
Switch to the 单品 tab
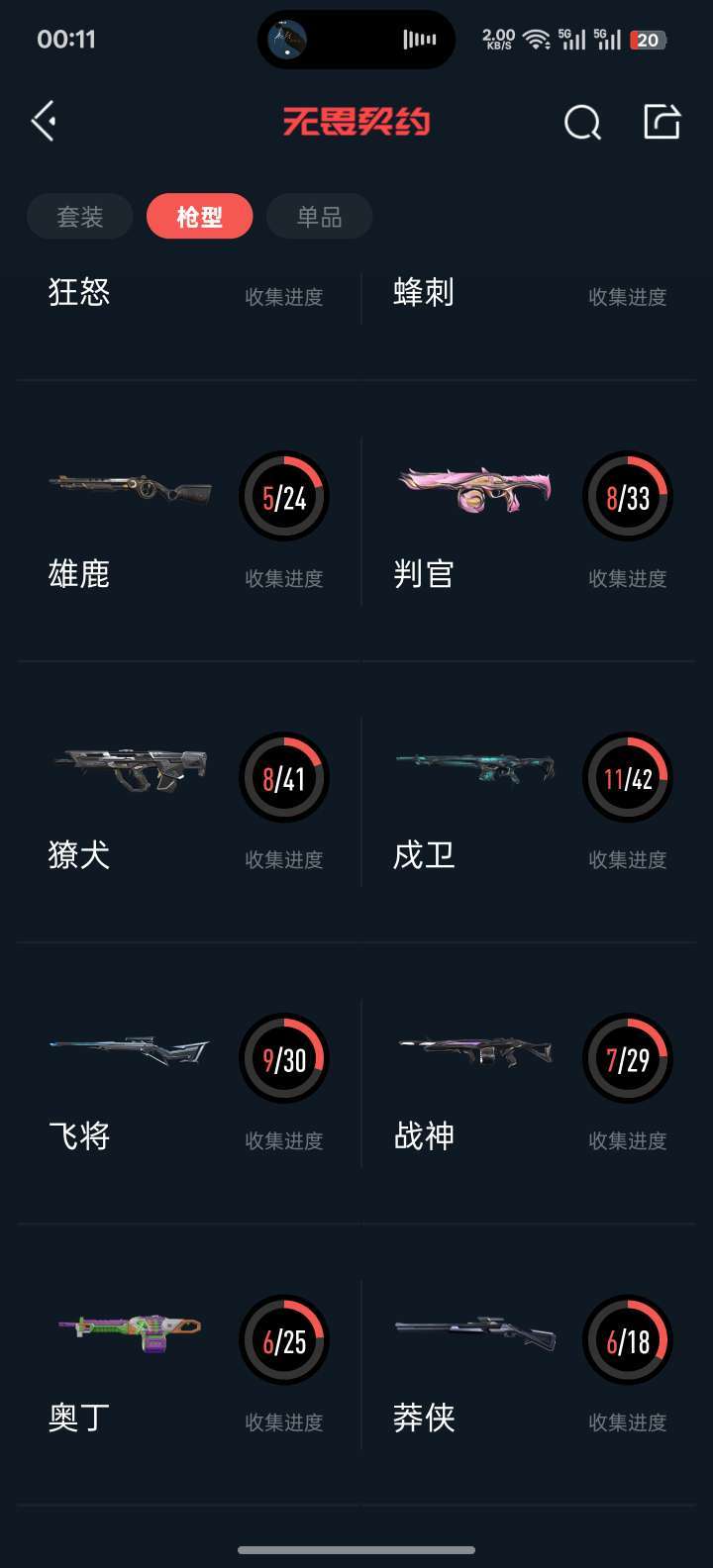(319, 216)
